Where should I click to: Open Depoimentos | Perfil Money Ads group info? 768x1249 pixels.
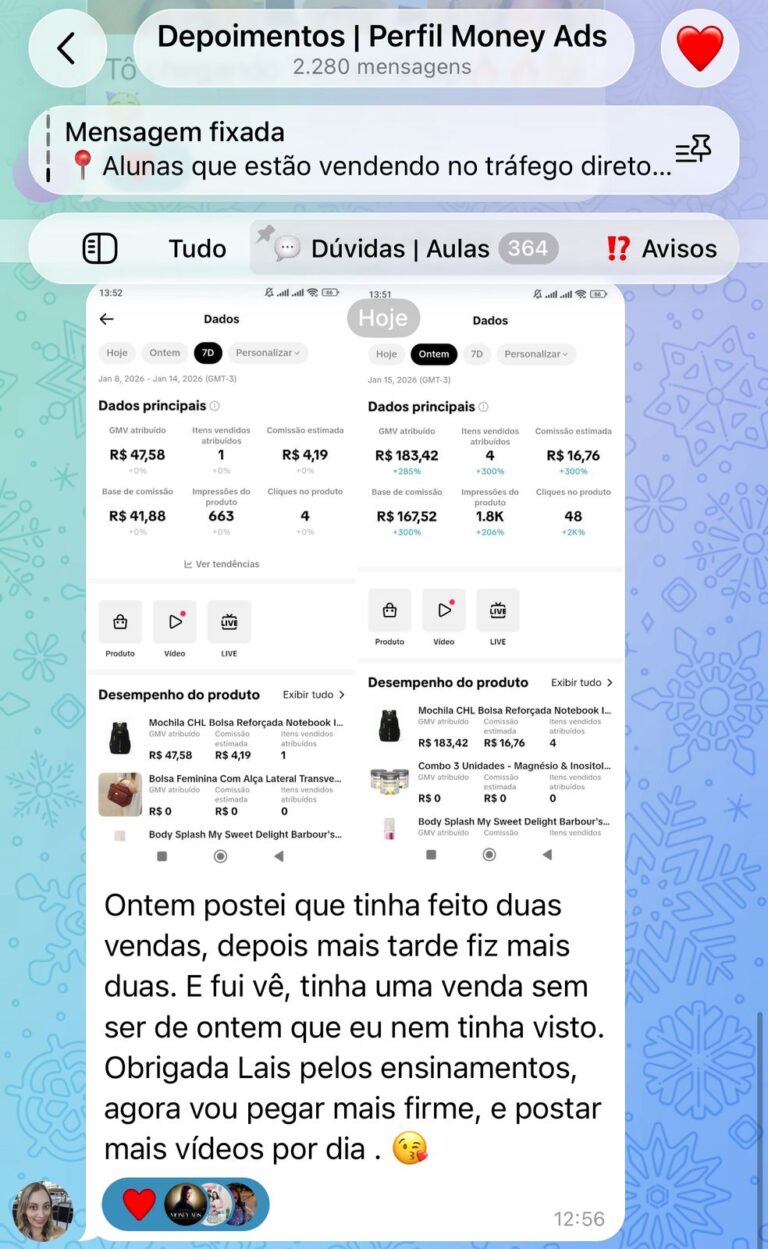tap(382, 49)
